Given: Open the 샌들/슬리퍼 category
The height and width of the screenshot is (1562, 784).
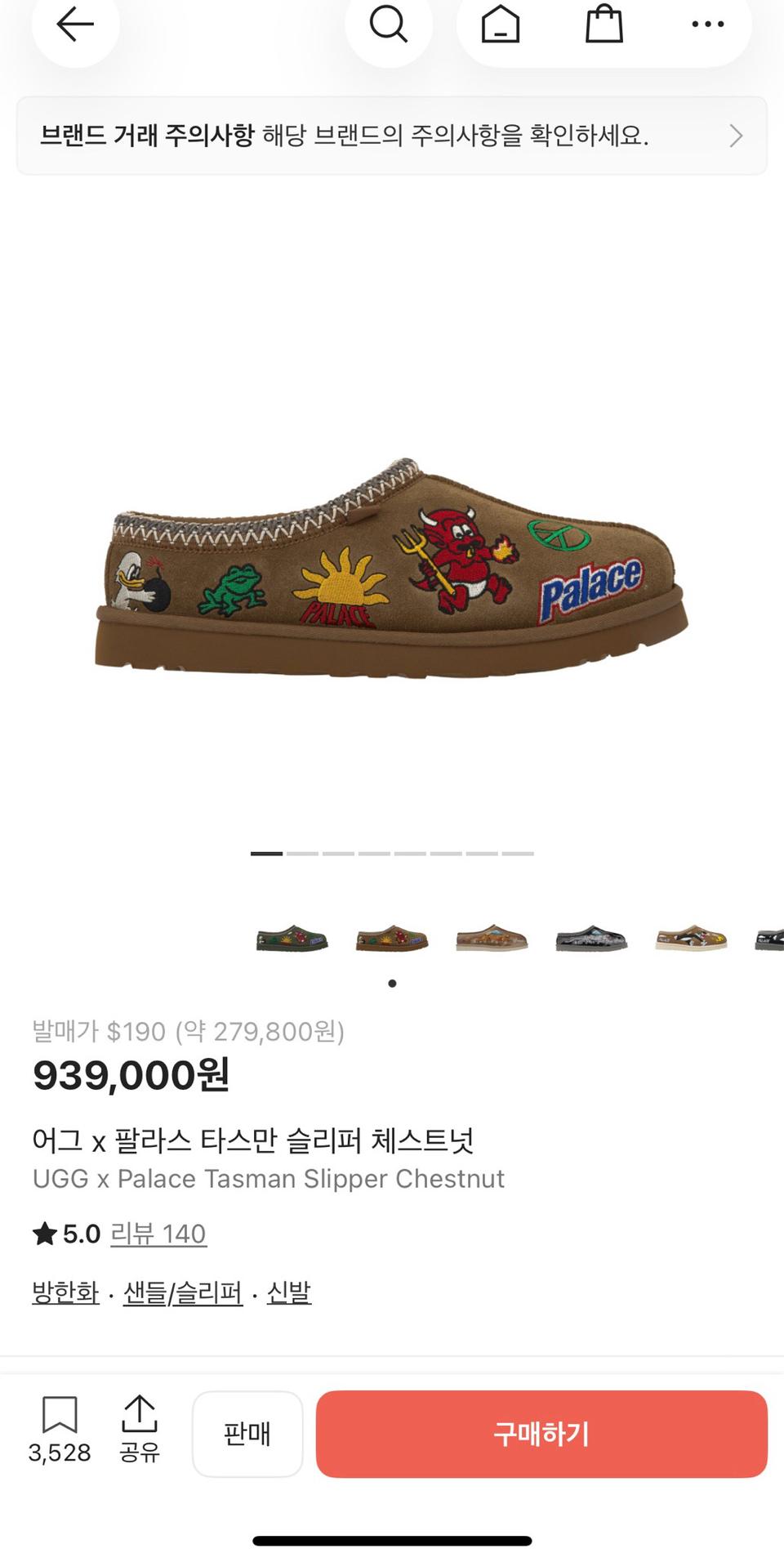Looking at the screenshot, I should [184, 1292].
